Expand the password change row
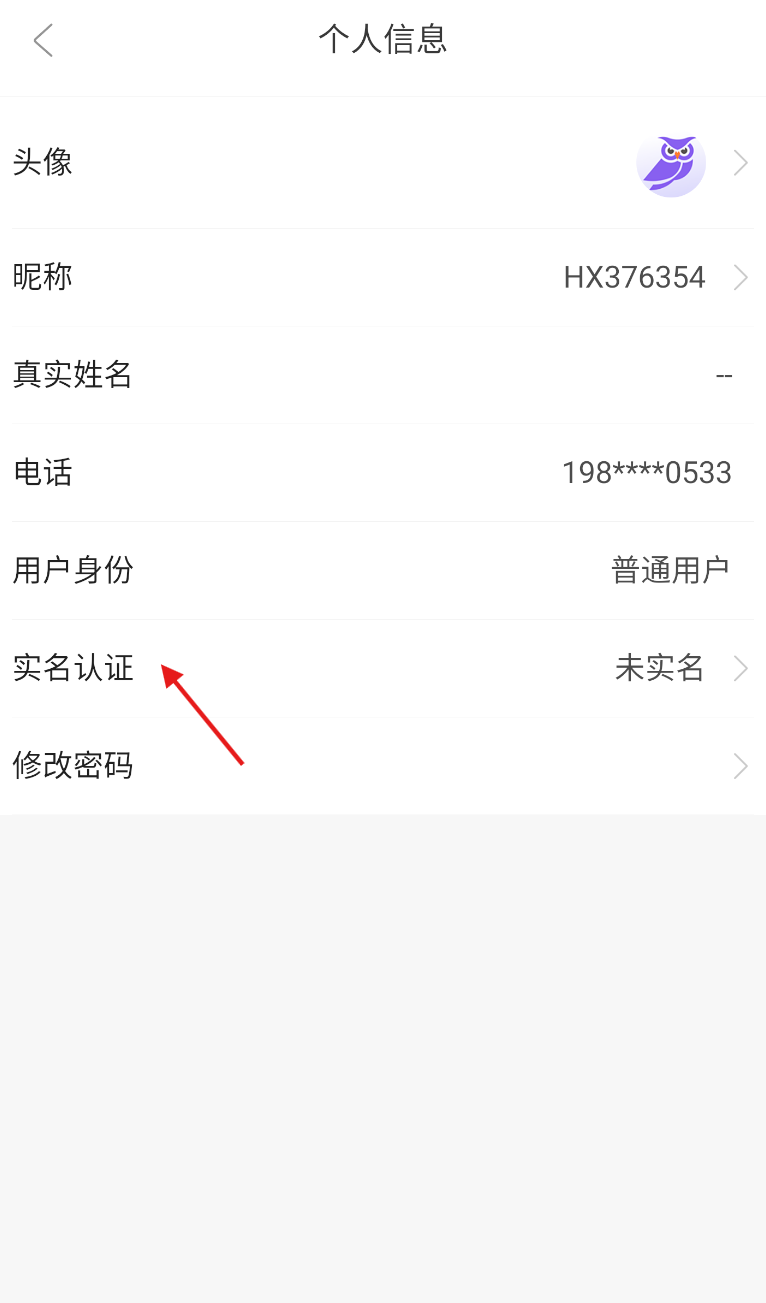Image resolution: width=766 pixels, height=1303 pixels. pos(383,765)
